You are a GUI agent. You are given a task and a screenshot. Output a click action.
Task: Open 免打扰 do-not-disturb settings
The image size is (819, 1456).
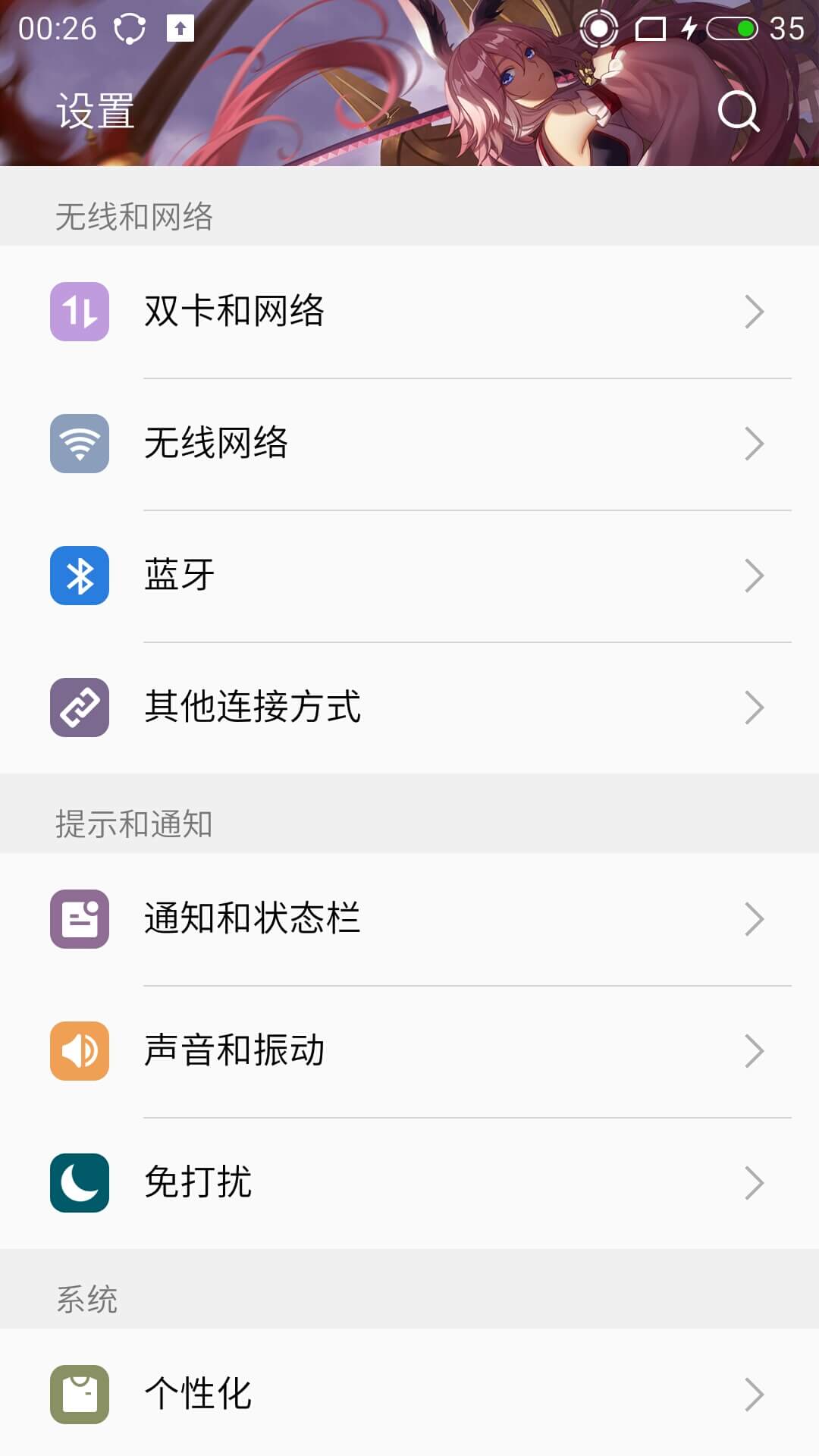point(409,1183)
